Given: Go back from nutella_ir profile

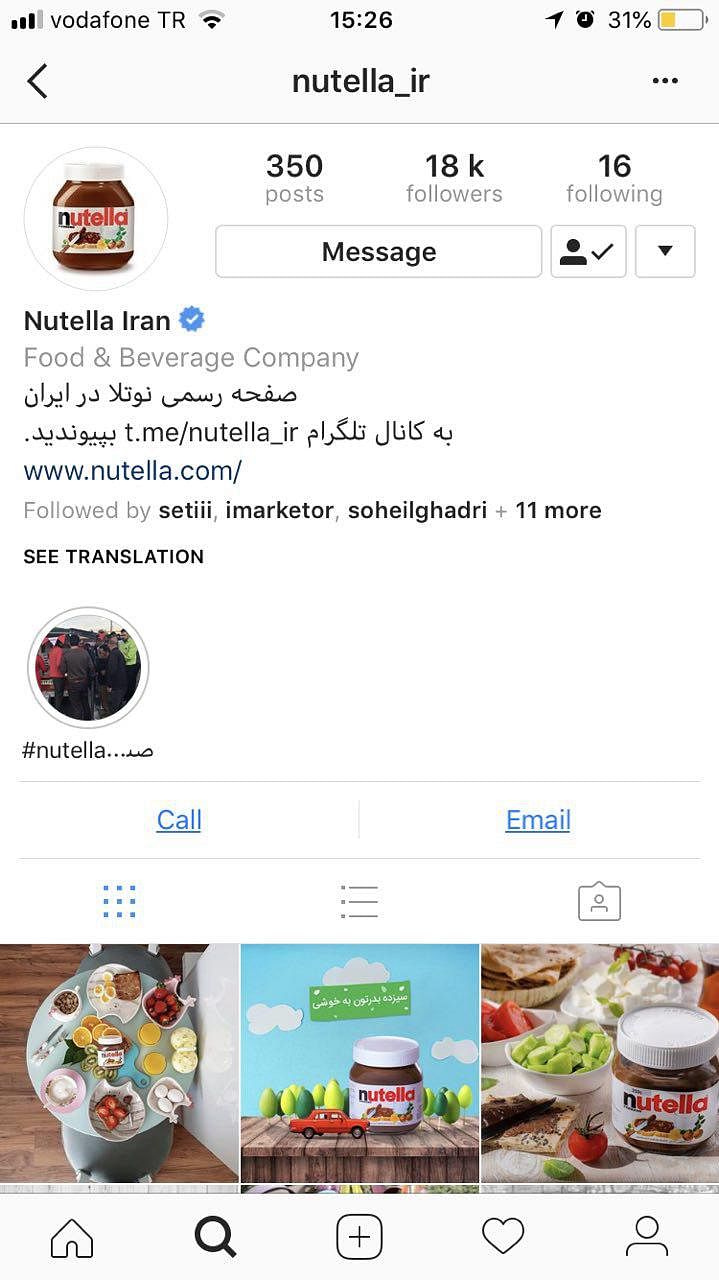Looking at the screenshot, I should pos(37,81).
